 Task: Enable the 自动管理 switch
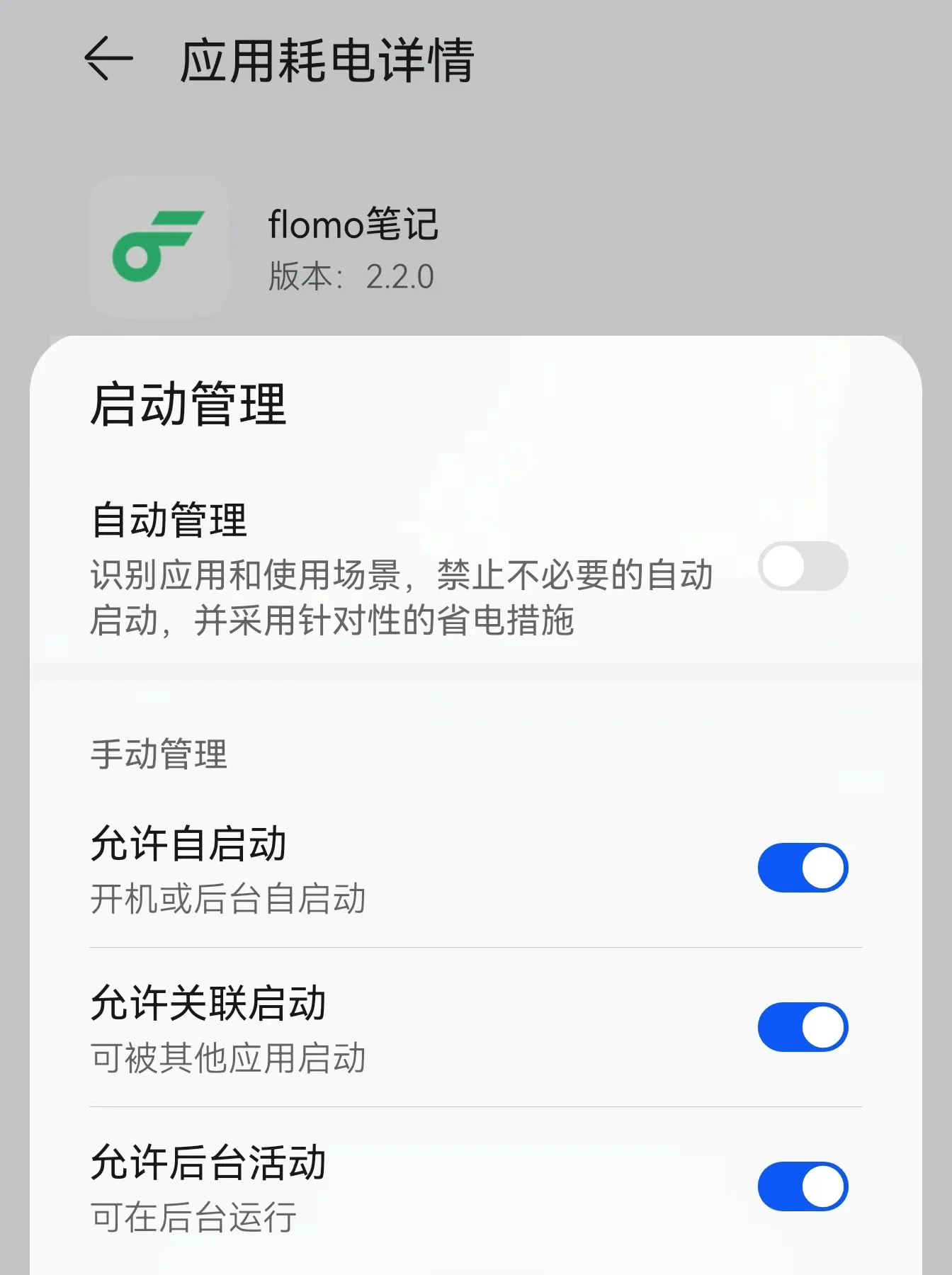[x=803, y=565]
